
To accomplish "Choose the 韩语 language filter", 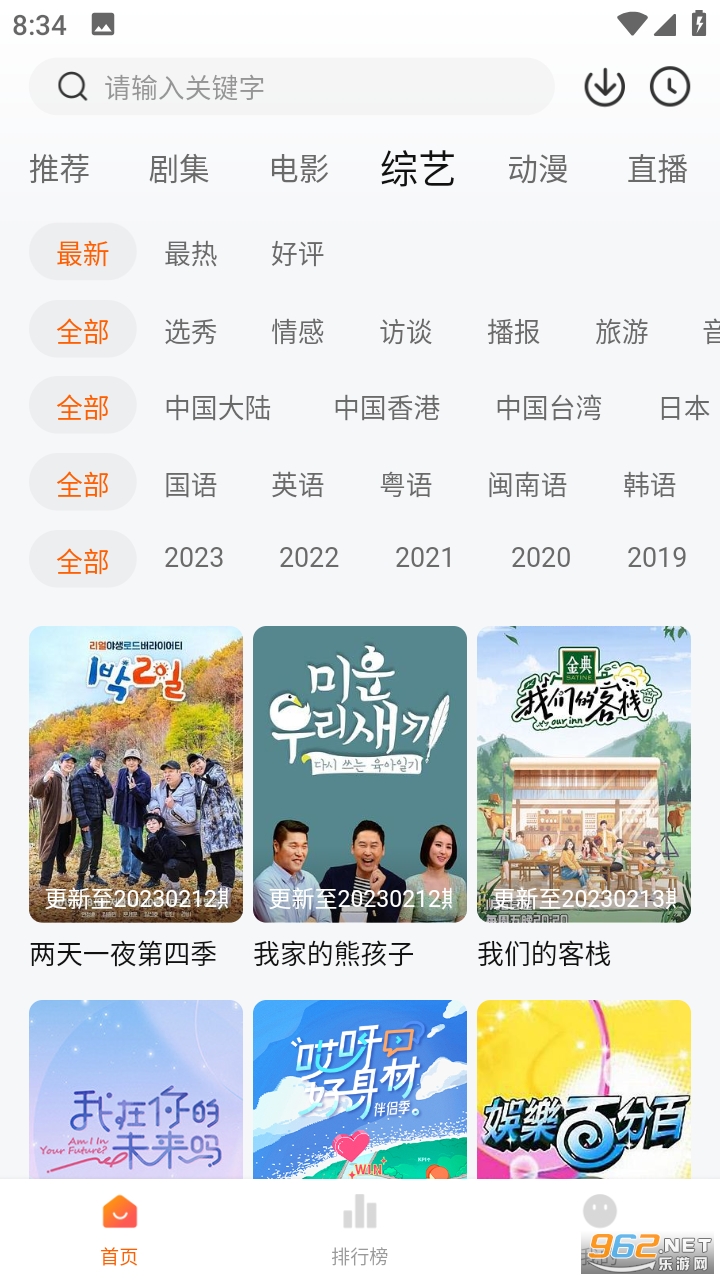I will coord(649,485).
